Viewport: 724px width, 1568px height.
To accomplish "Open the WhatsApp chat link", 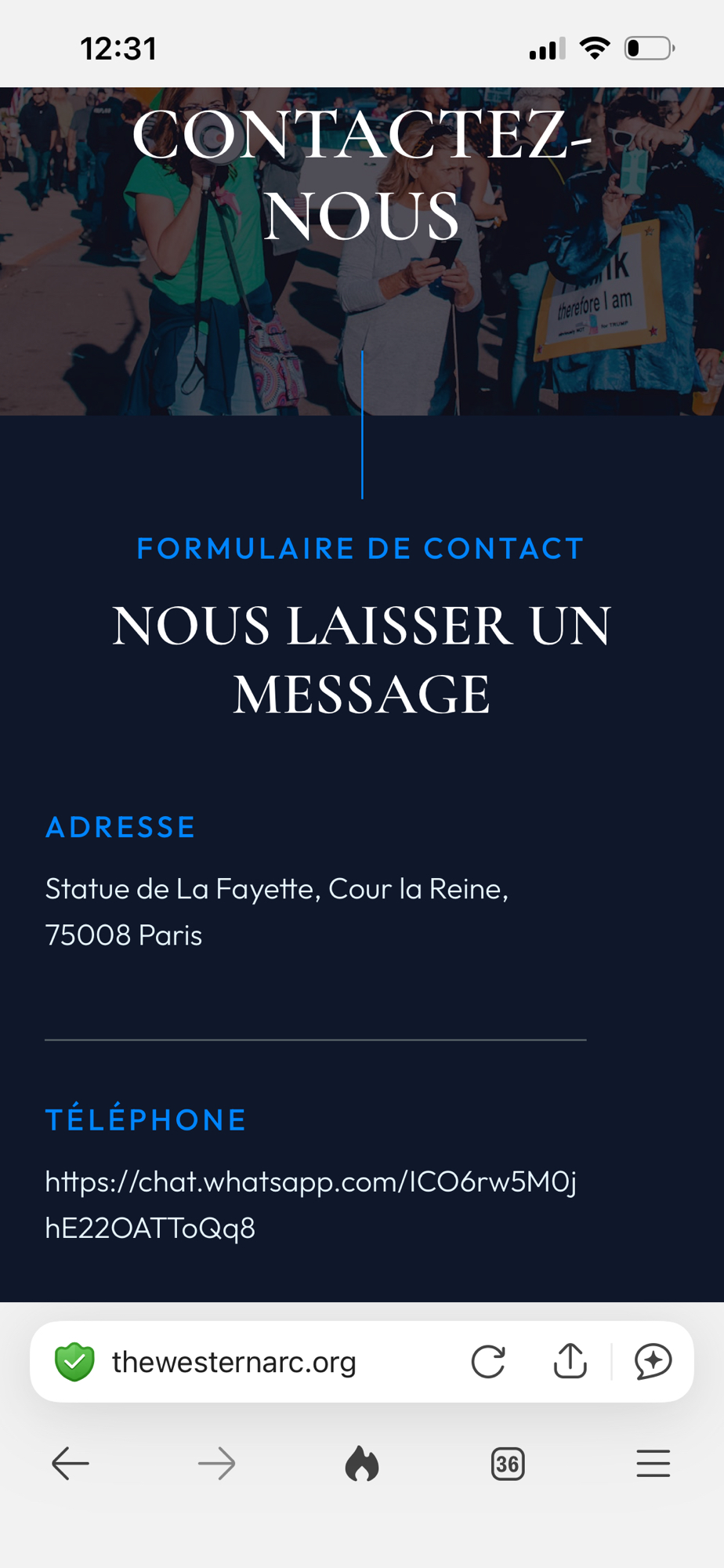I will coord(310,1203).
